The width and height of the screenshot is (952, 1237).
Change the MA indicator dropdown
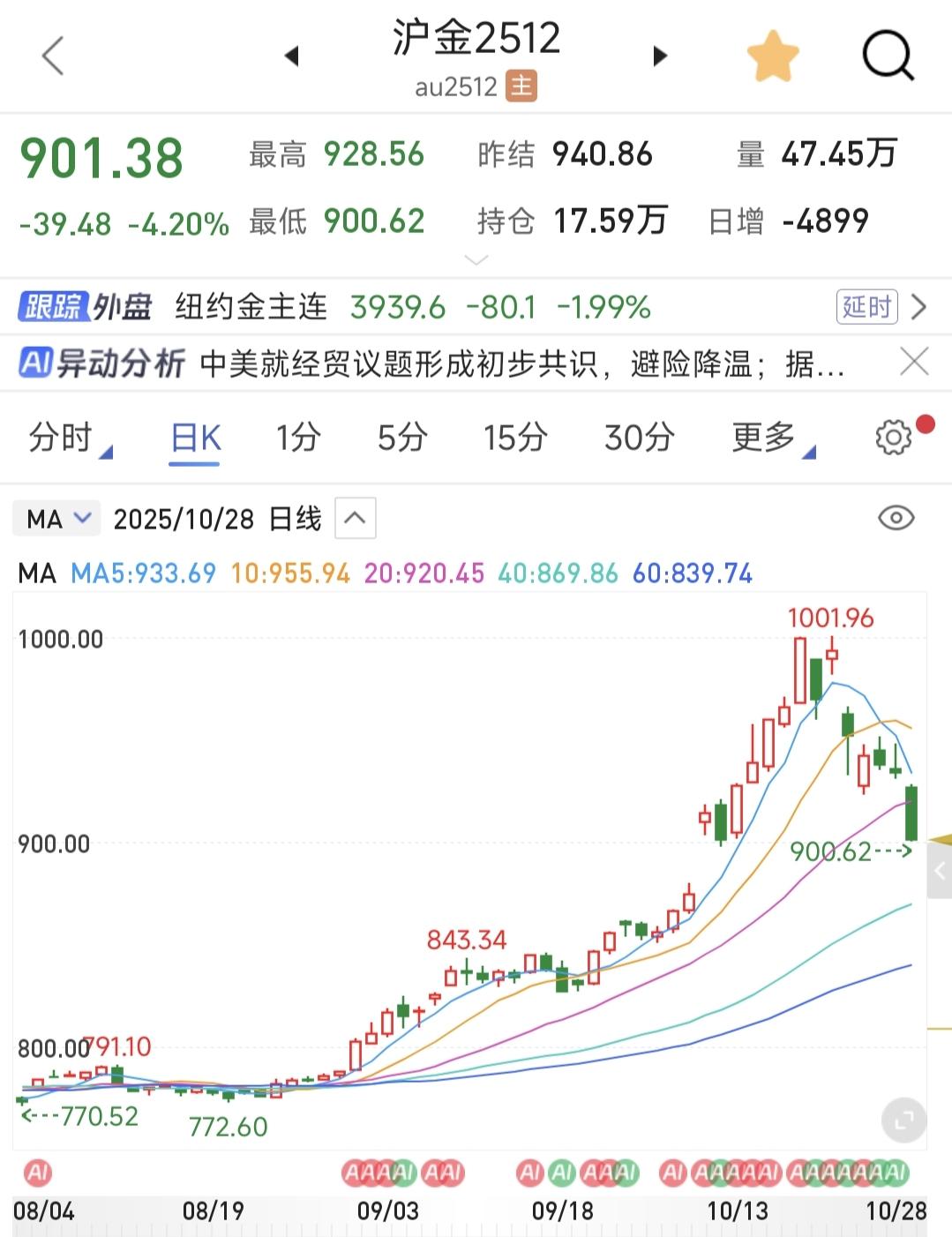pos(56,519)
